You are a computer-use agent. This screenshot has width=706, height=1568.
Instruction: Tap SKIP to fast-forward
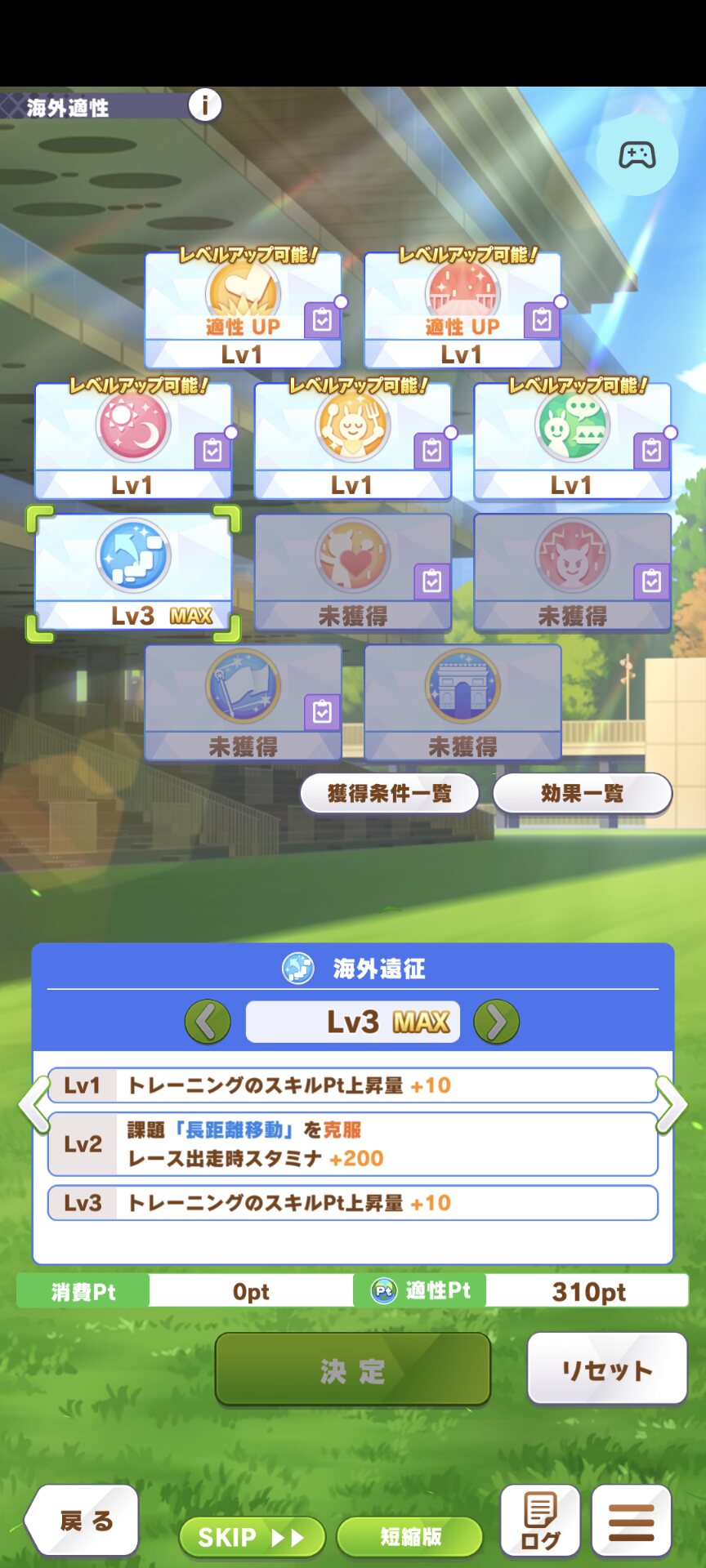[x=251, y=1537]
